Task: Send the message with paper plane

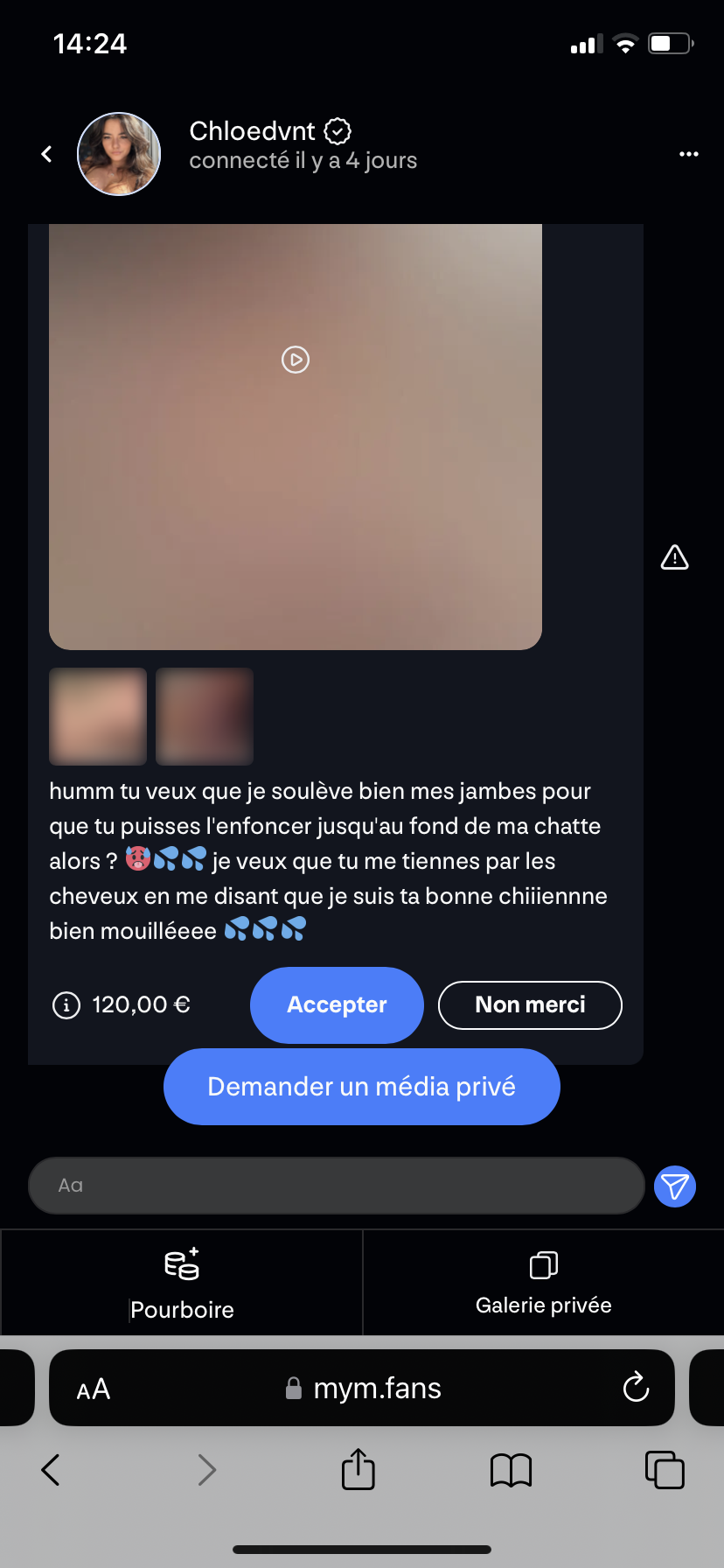Action: (x=675, y=1186)
